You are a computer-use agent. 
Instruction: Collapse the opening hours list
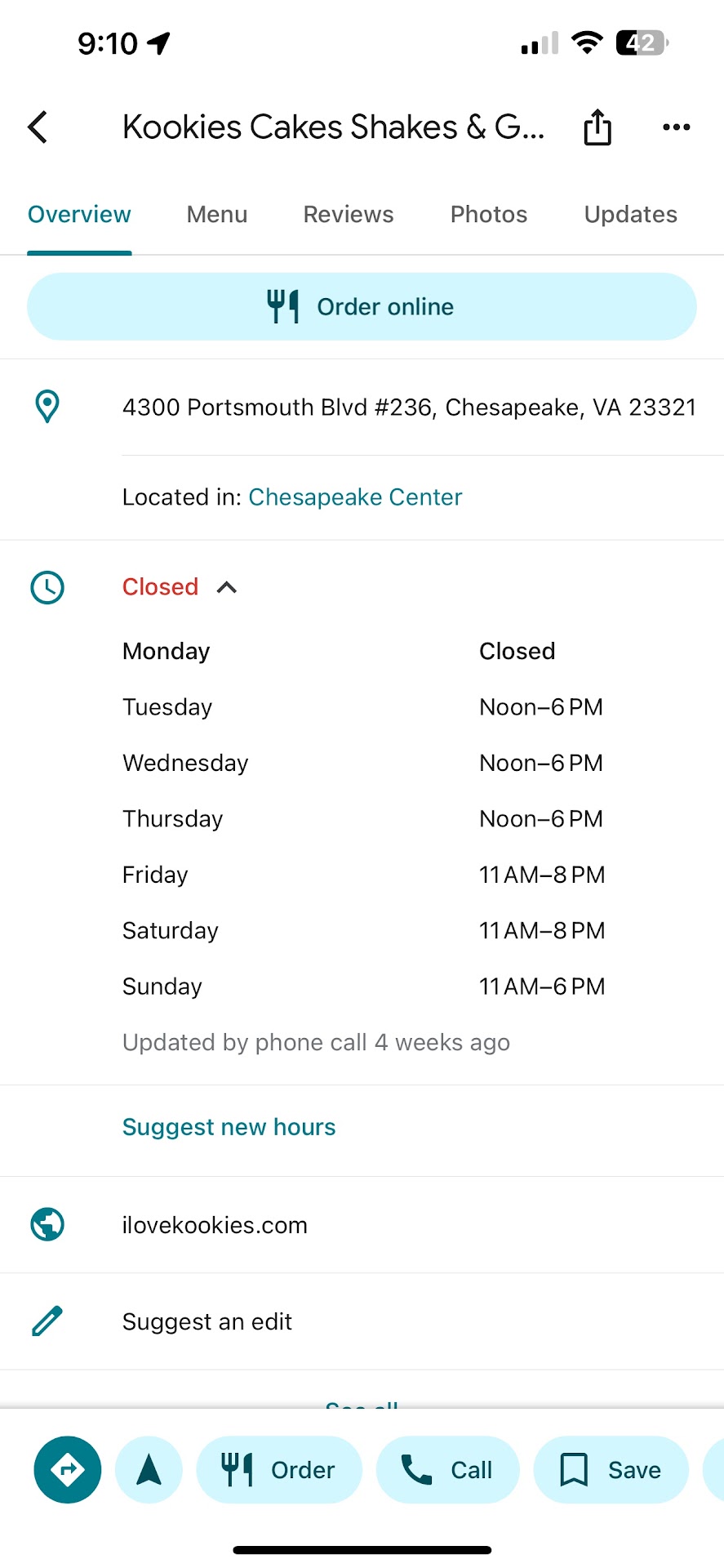(x=227, y=587)
